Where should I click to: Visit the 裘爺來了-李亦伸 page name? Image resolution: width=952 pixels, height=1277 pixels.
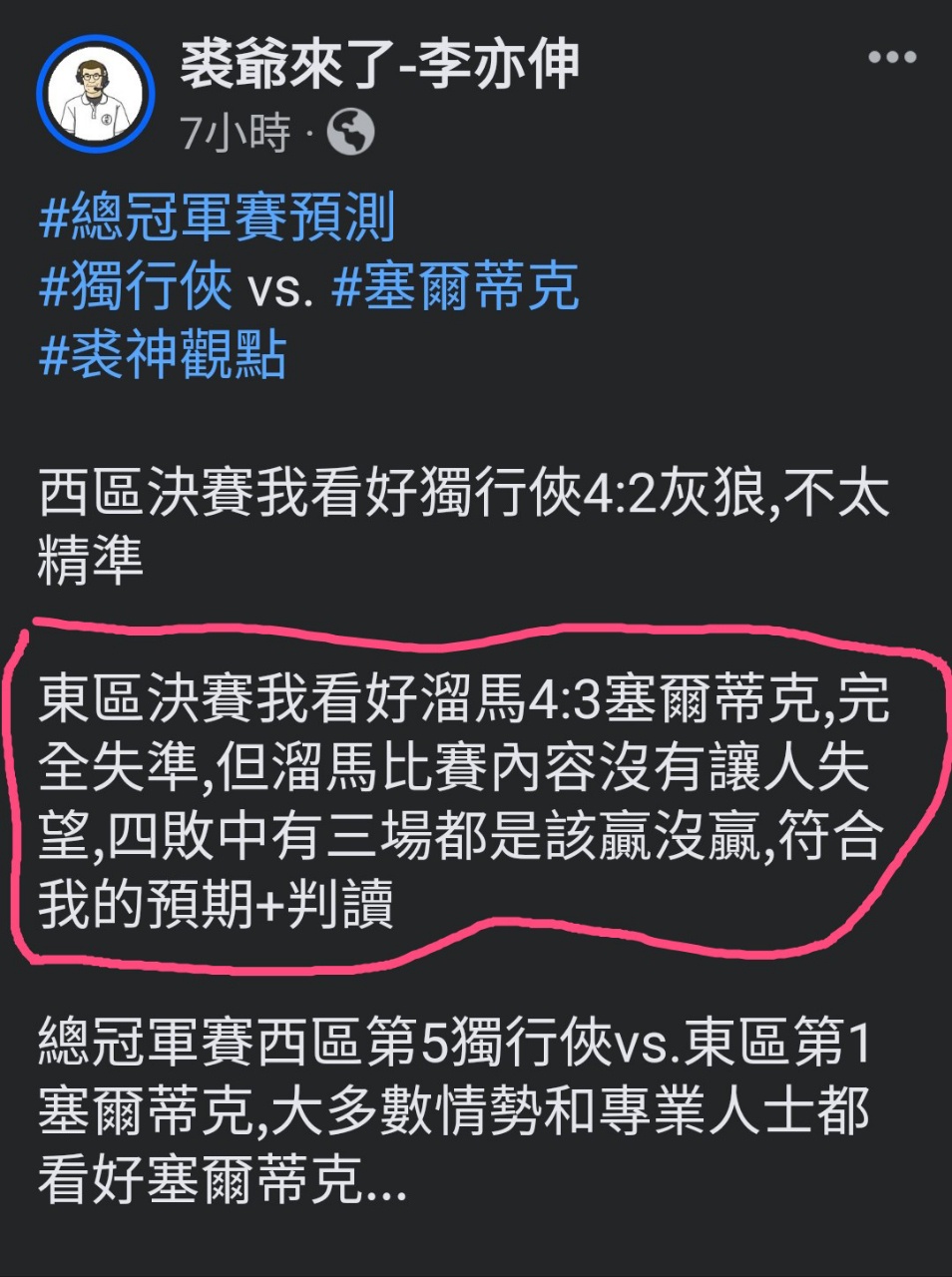[x=379, y=63]
